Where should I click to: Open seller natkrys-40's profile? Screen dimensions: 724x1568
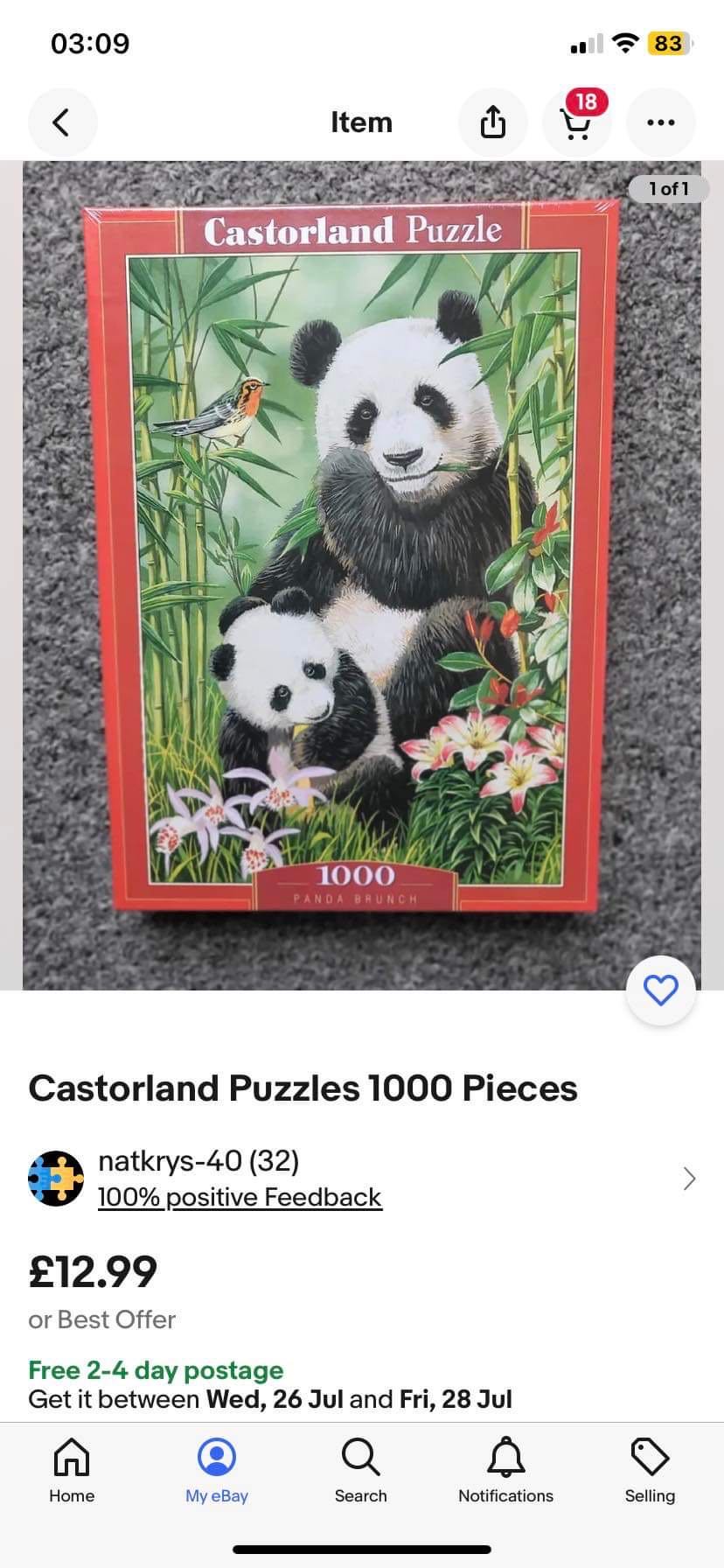tap(198, 1161)
